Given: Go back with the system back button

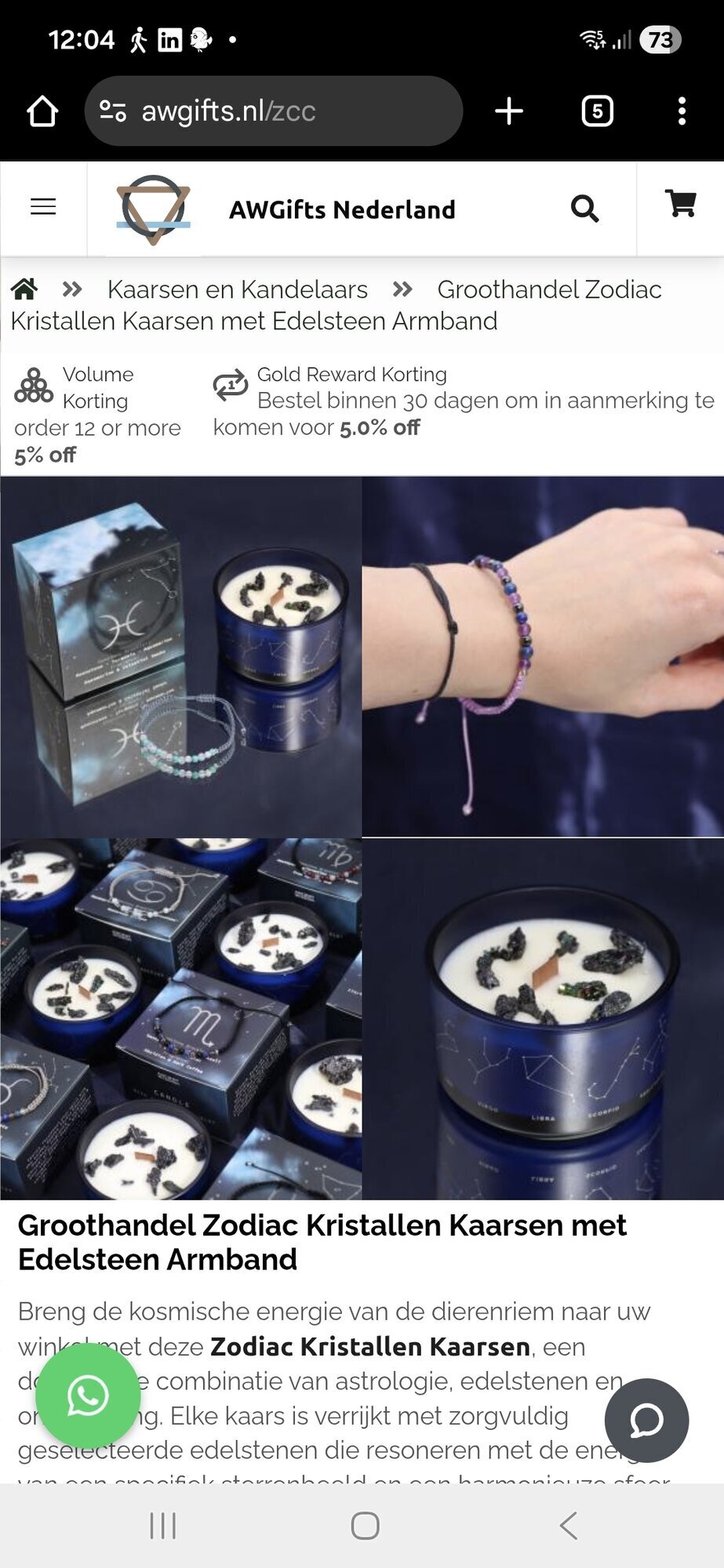Looking at the screenshot, I should (569, 1526).
